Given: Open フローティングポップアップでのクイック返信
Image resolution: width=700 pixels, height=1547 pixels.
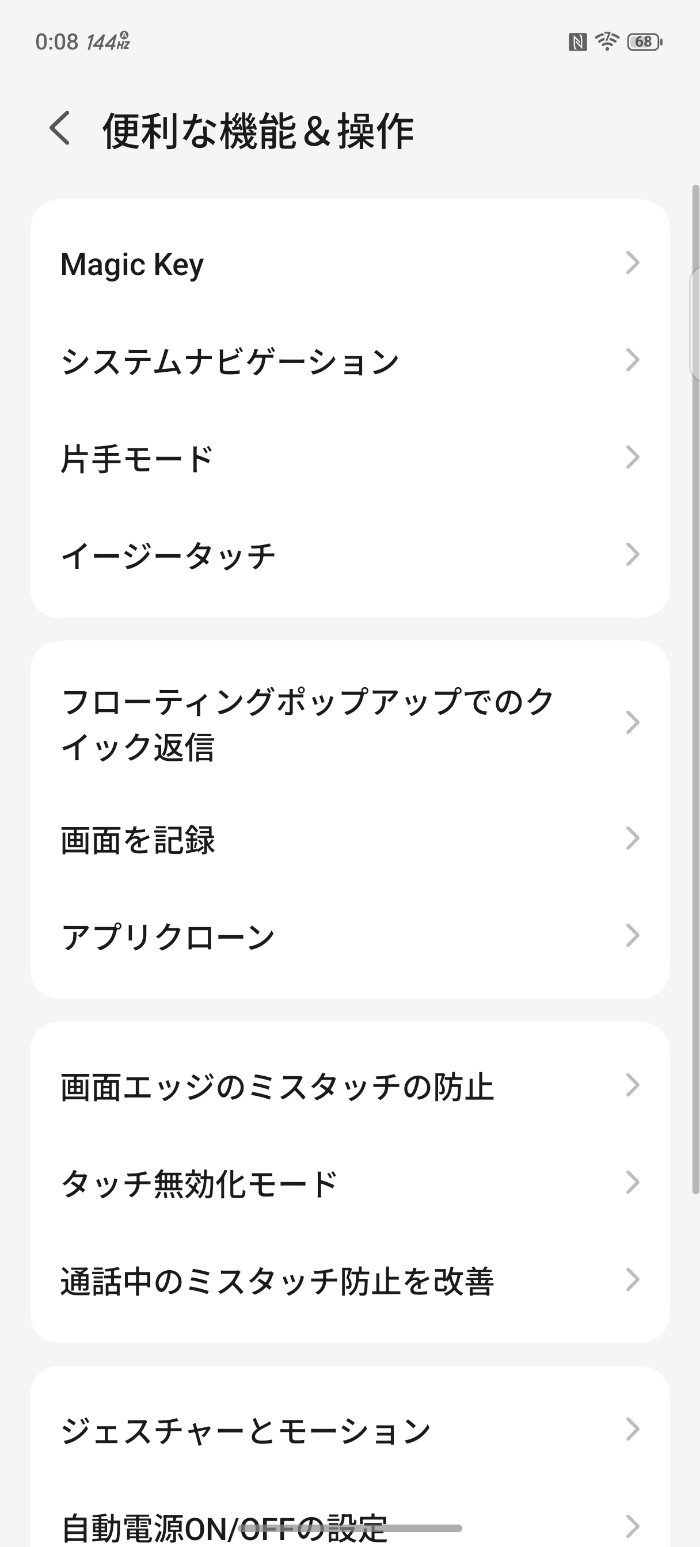Looking at the screenshot, I should 349,723.
